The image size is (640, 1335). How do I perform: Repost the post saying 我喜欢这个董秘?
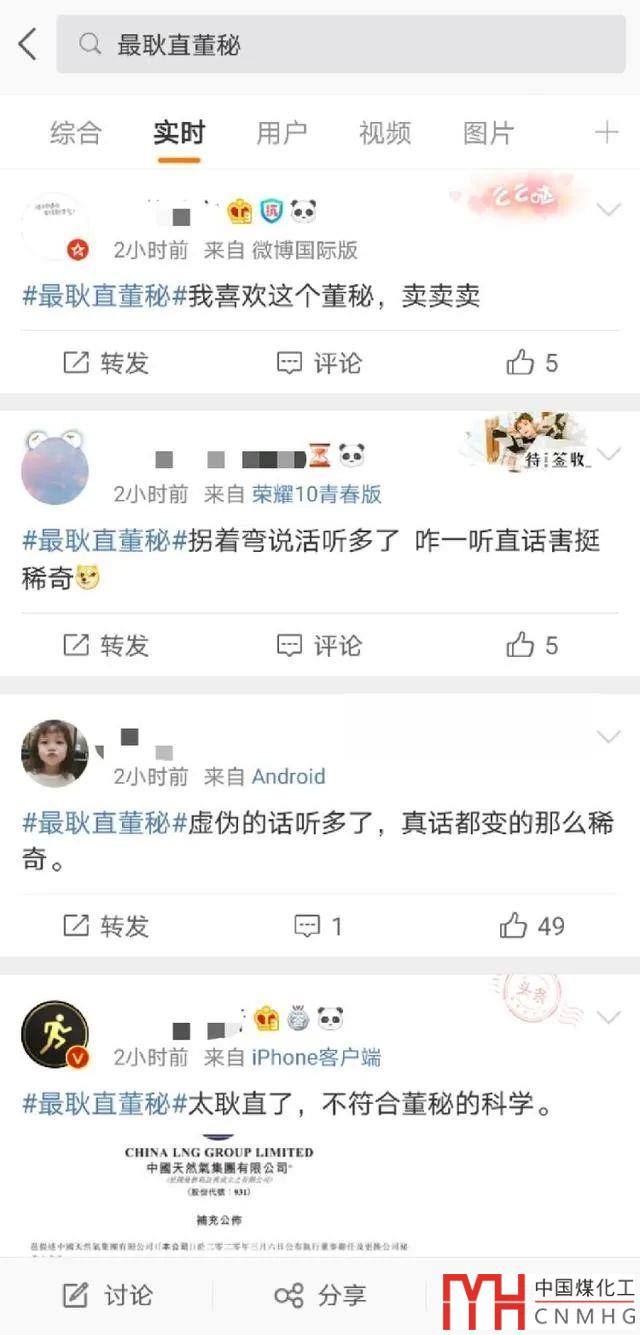106,362
